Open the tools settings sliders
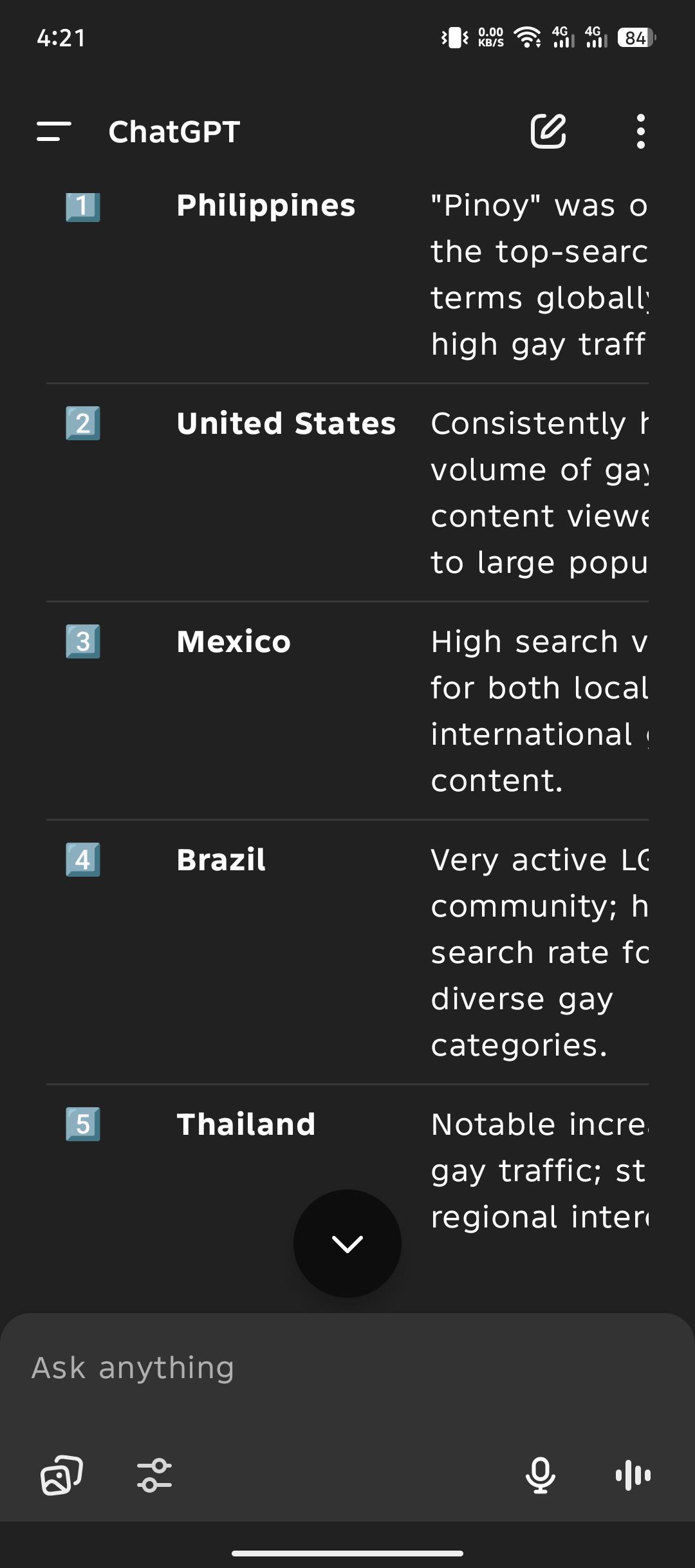 click(x=154, y=1475)
